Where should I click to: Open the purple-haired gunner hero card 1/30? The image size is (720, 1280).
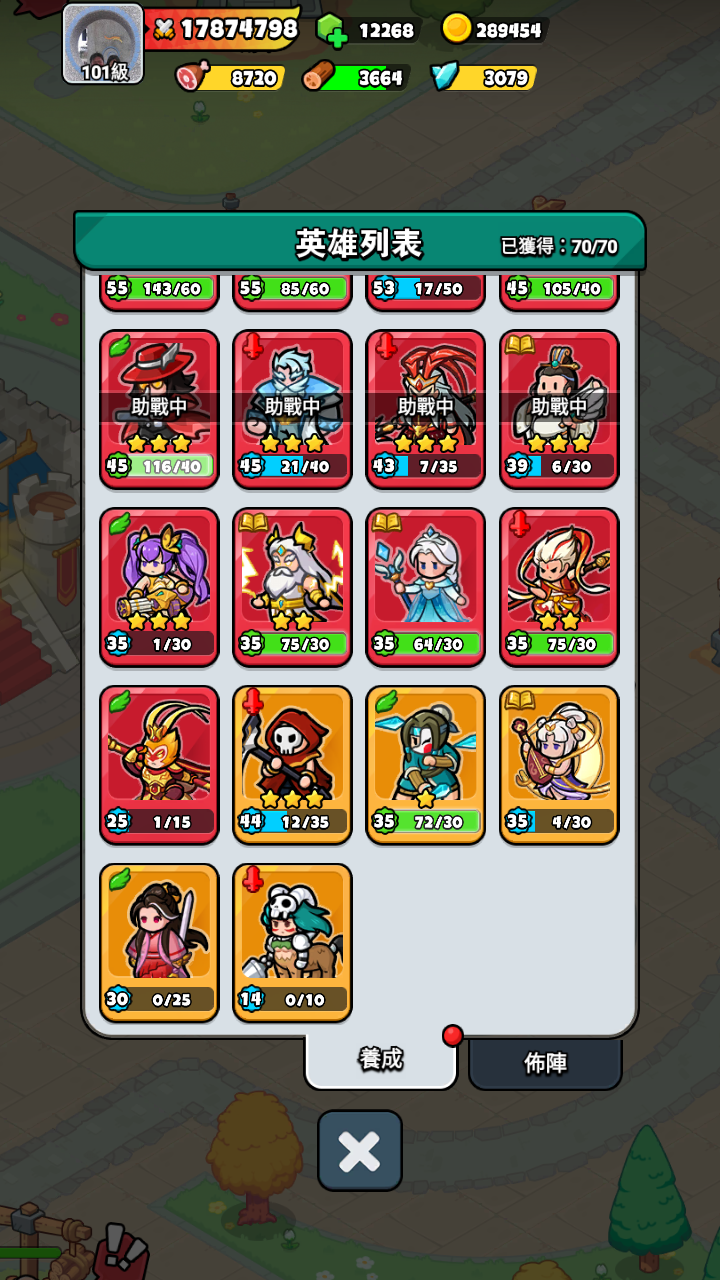click(159, 587)
